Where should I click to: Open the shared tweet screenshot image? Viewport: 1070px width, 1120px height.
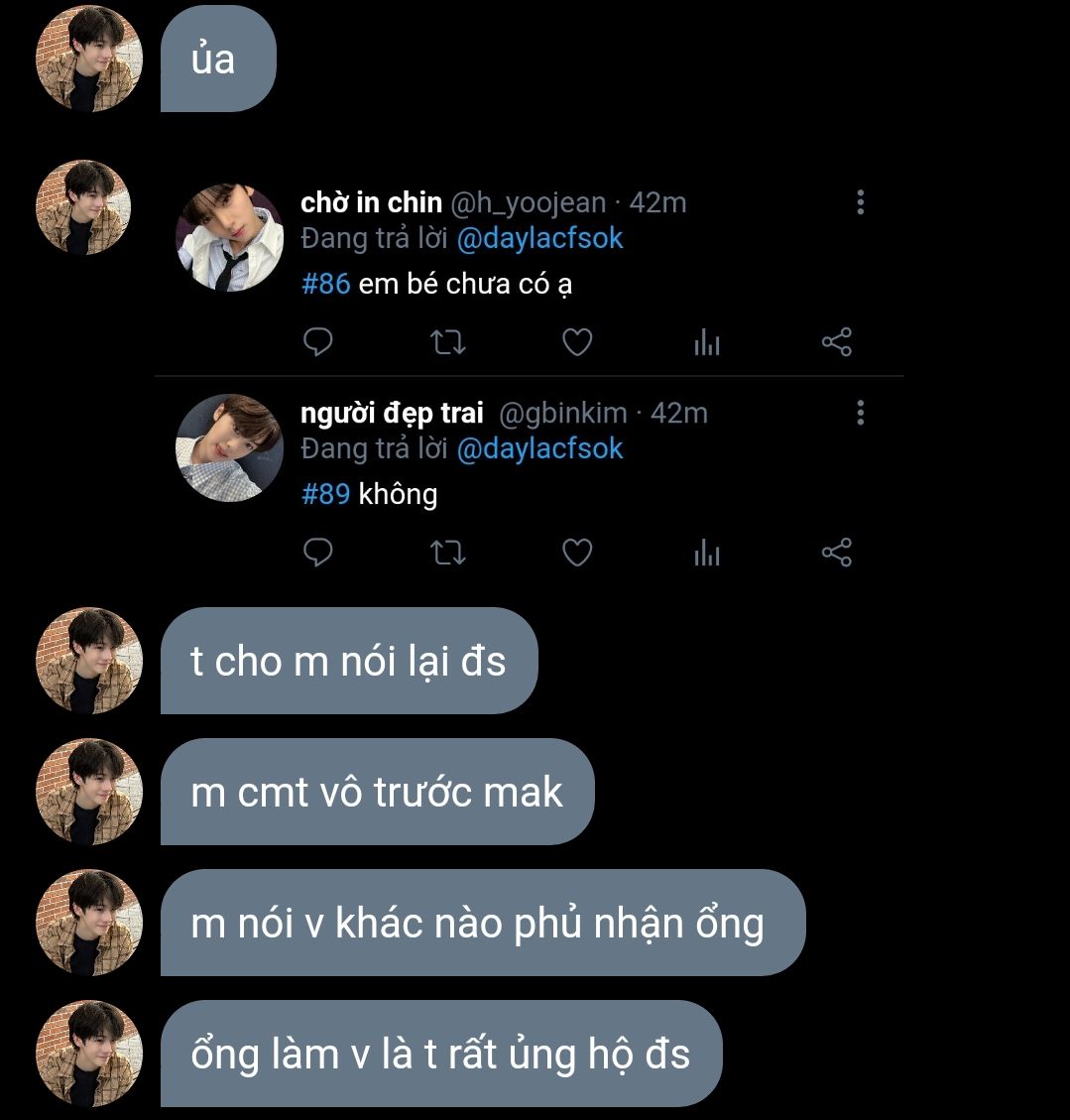[x=530, y=375]
